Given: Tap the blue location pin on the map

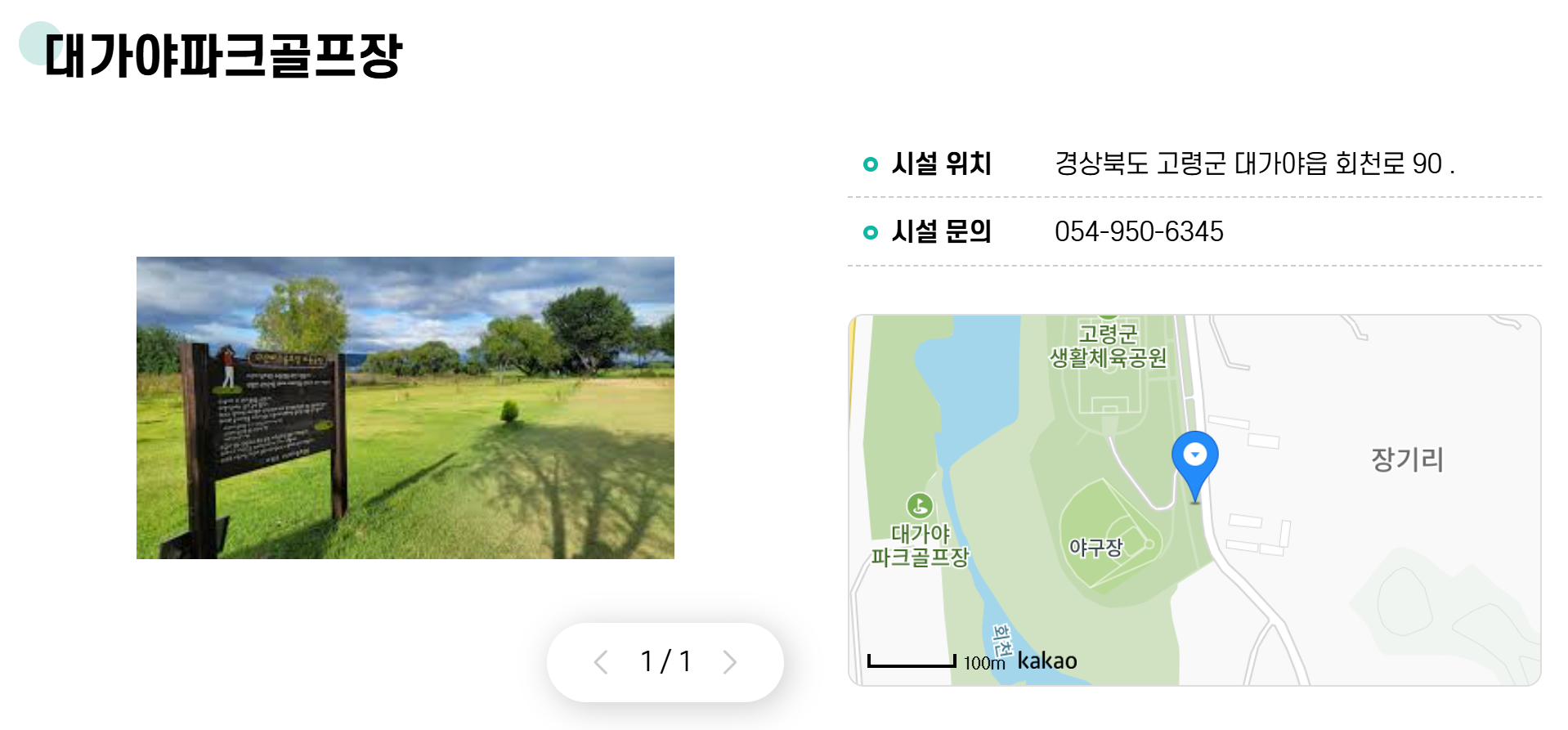Looking at the screenshot, I should coord(1194,459).
